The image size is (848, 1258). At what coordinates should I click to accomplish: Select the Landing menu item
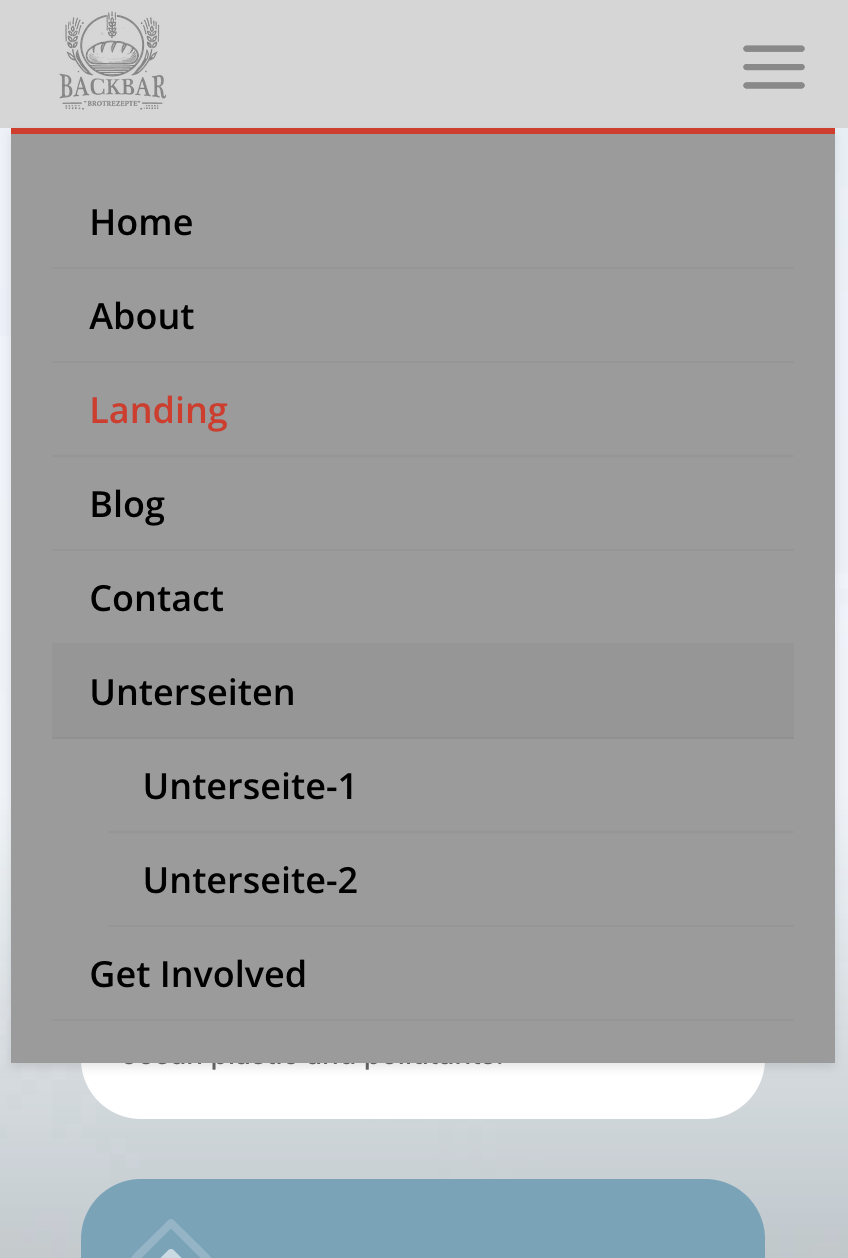pyautogui.click(x=159, y=410)
